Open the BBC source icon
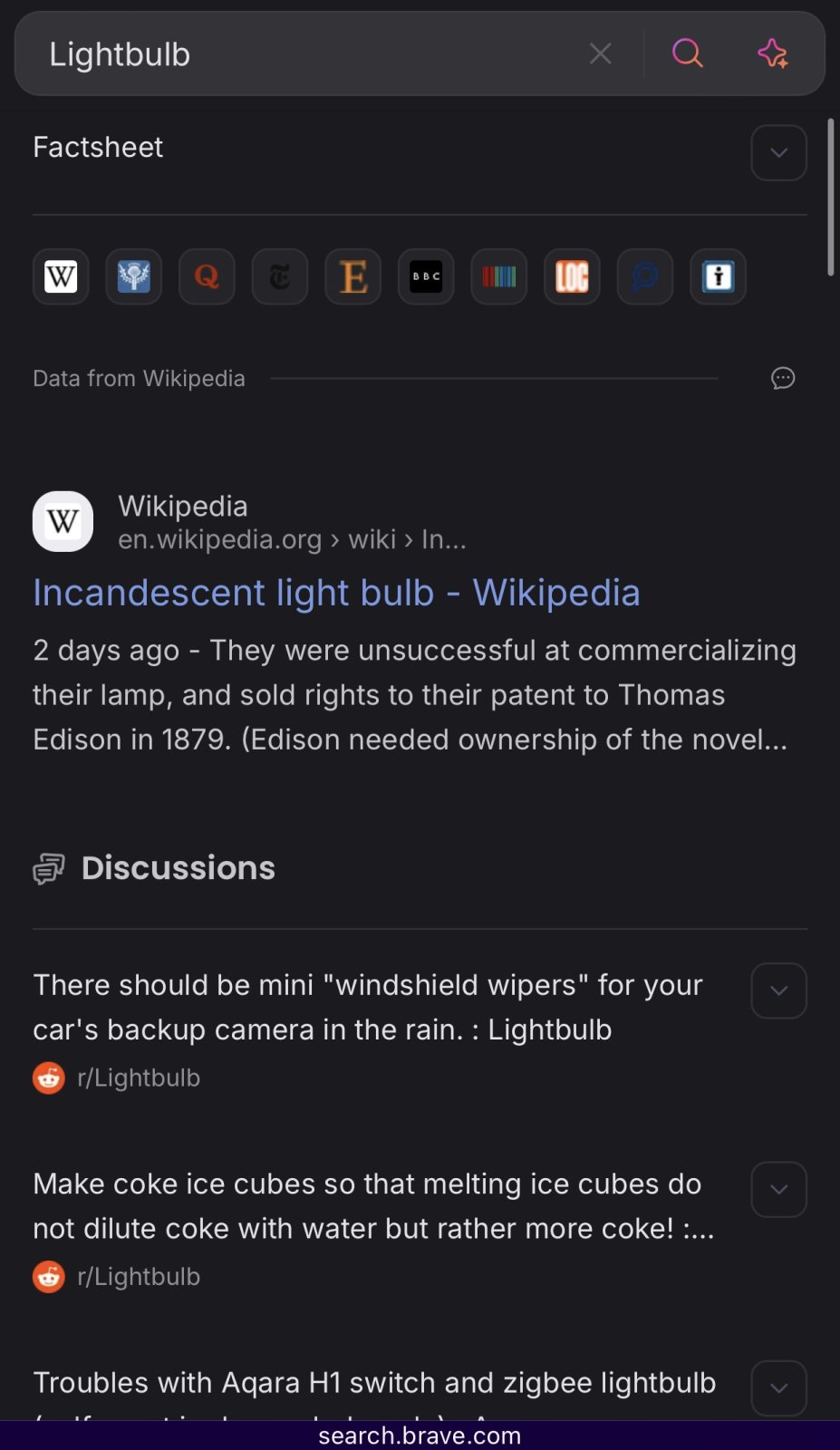The image size is (840, 1450). click(x=426, y=276)
